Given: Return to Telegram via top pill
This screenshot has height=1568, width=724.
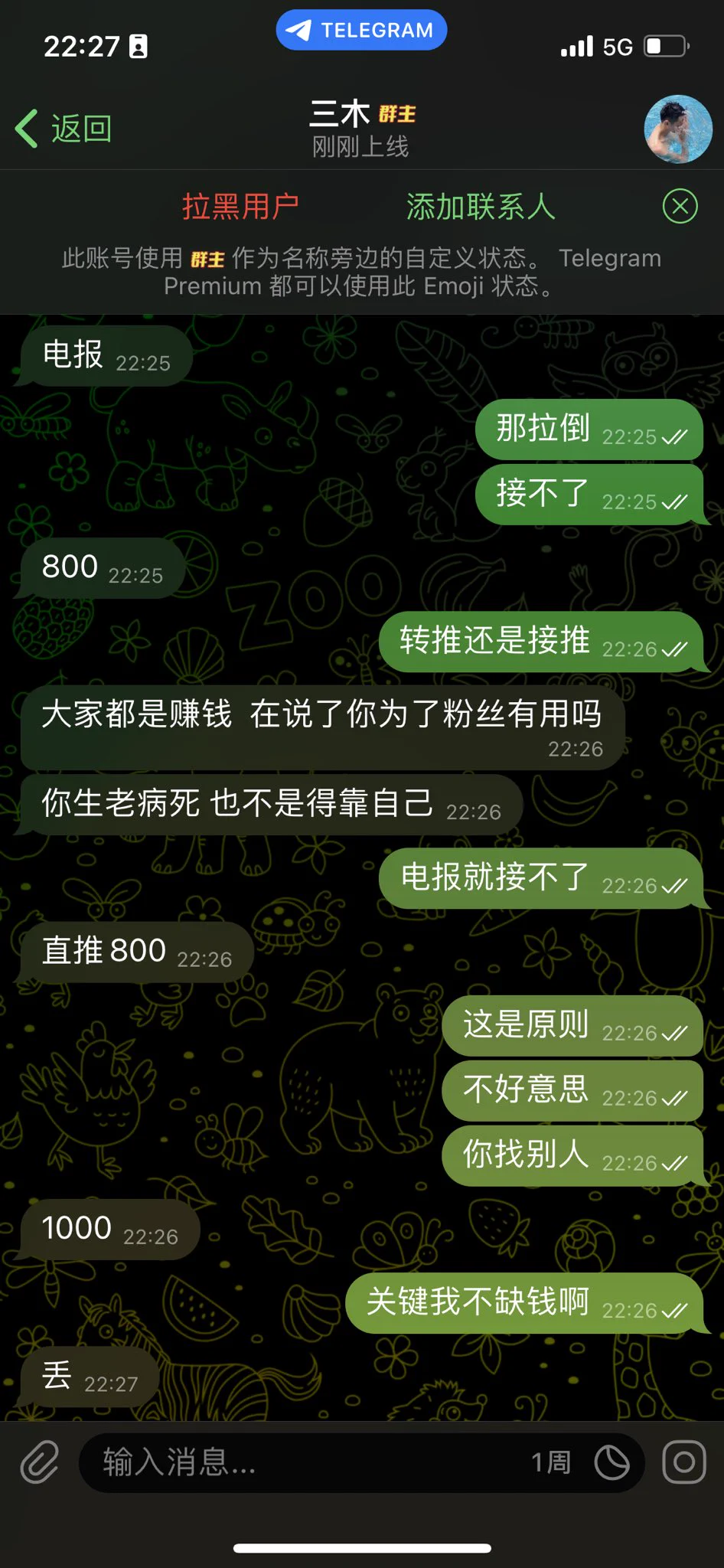Looking at the screenshot, I should point(361,31).
